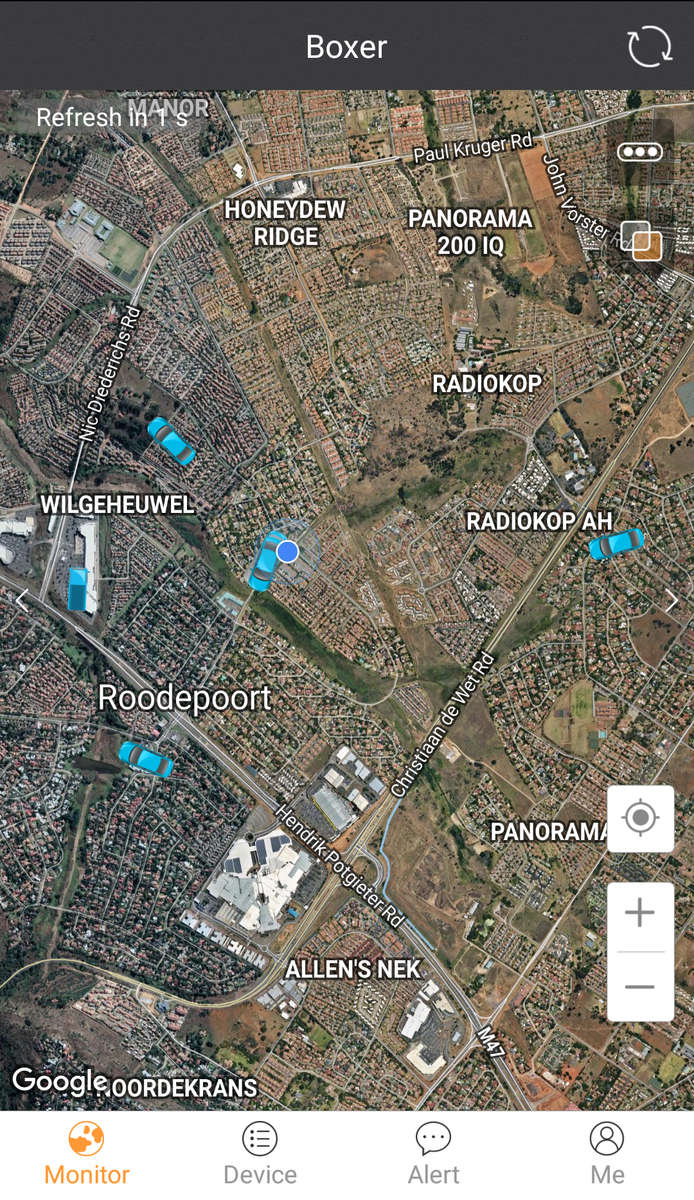
Task: Select the Monitor tab
Action: coord(87,1153)
